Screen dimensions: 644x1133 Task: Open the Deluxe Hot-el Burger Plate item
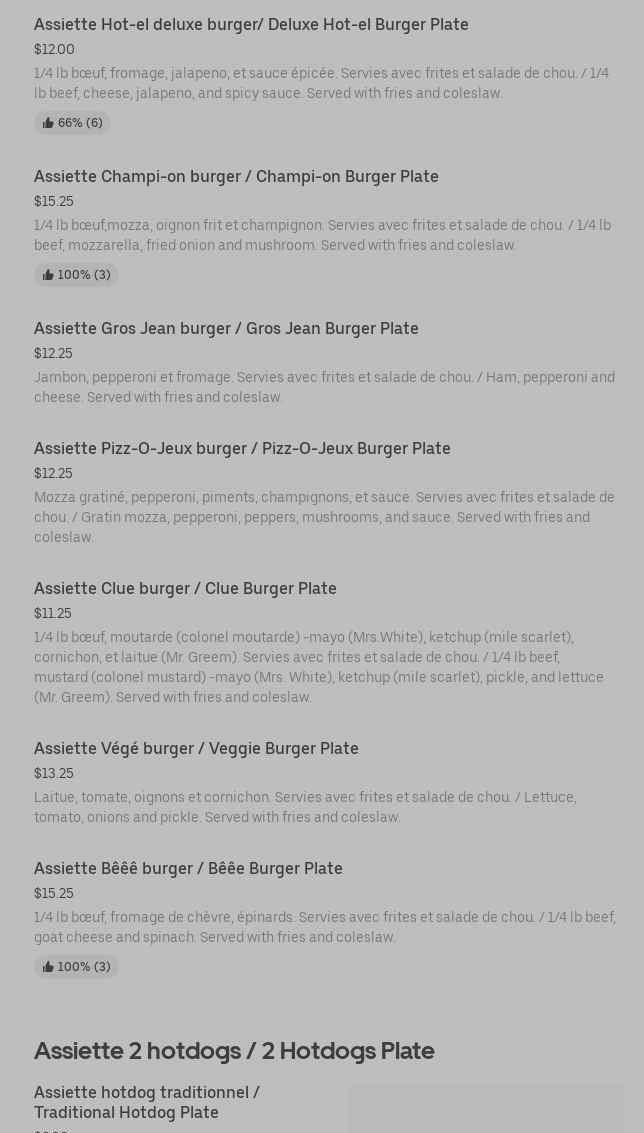click(251, 24)
